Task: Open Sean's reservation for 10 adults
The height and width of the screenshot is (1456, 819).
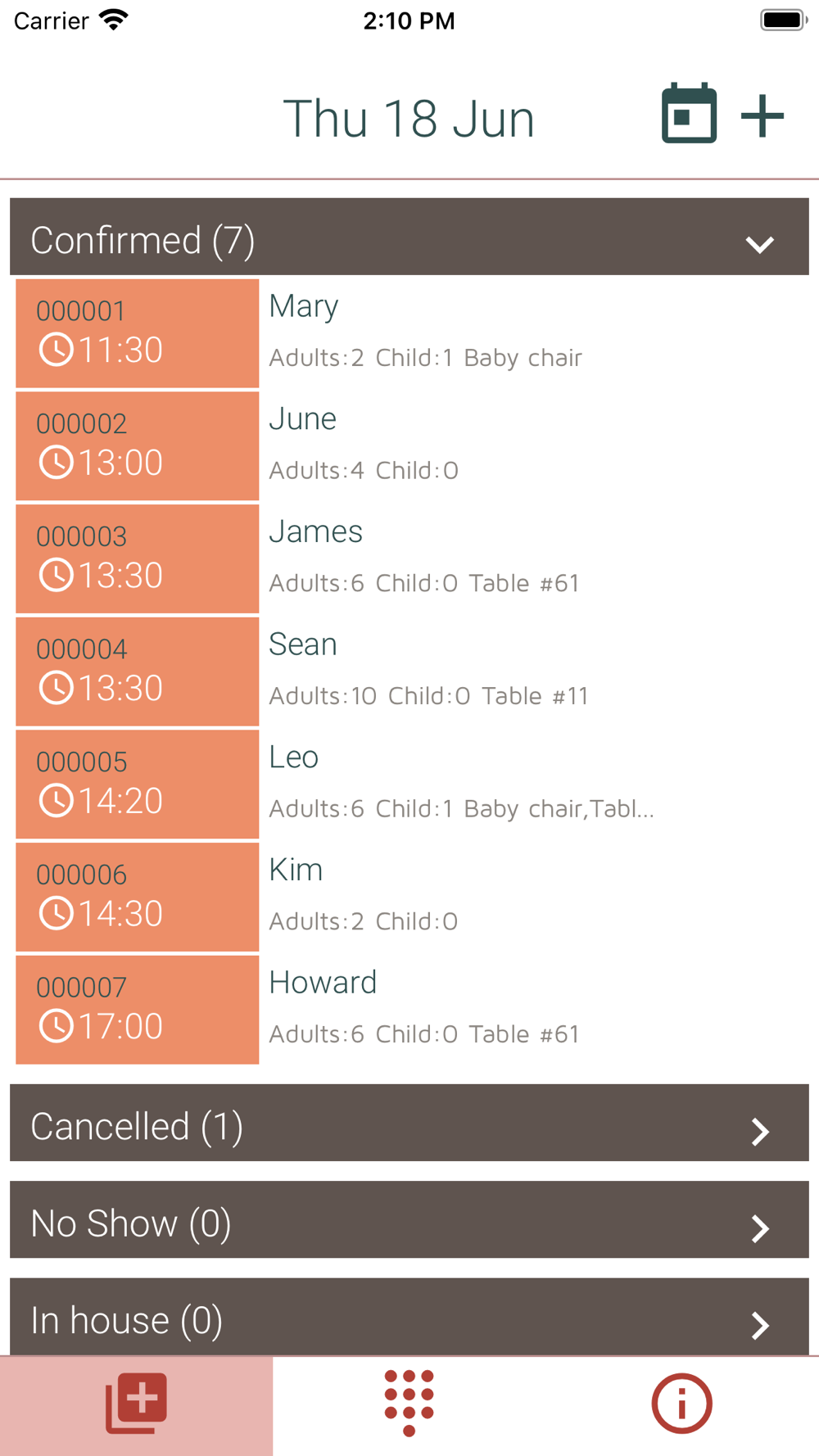Action: coord(409,671)
